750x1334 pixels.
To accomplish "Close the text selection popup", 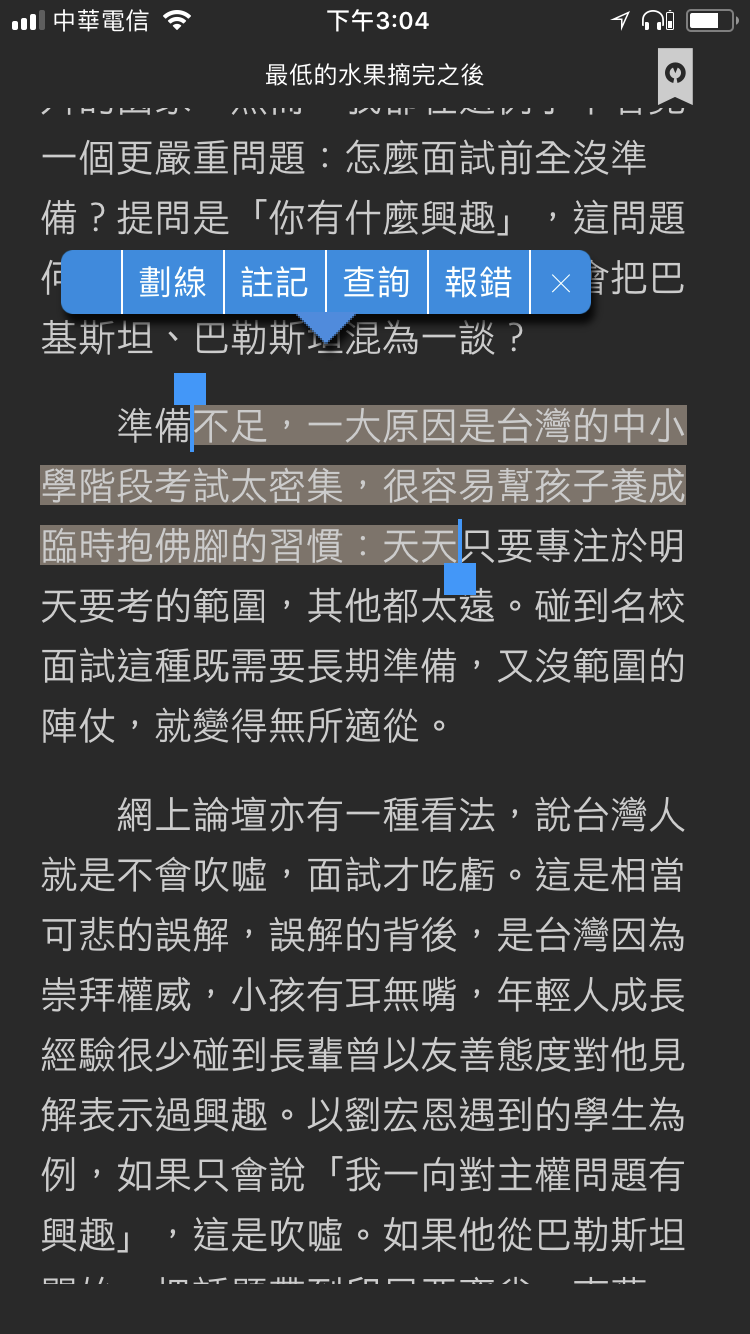I will [x=560, y=283].
